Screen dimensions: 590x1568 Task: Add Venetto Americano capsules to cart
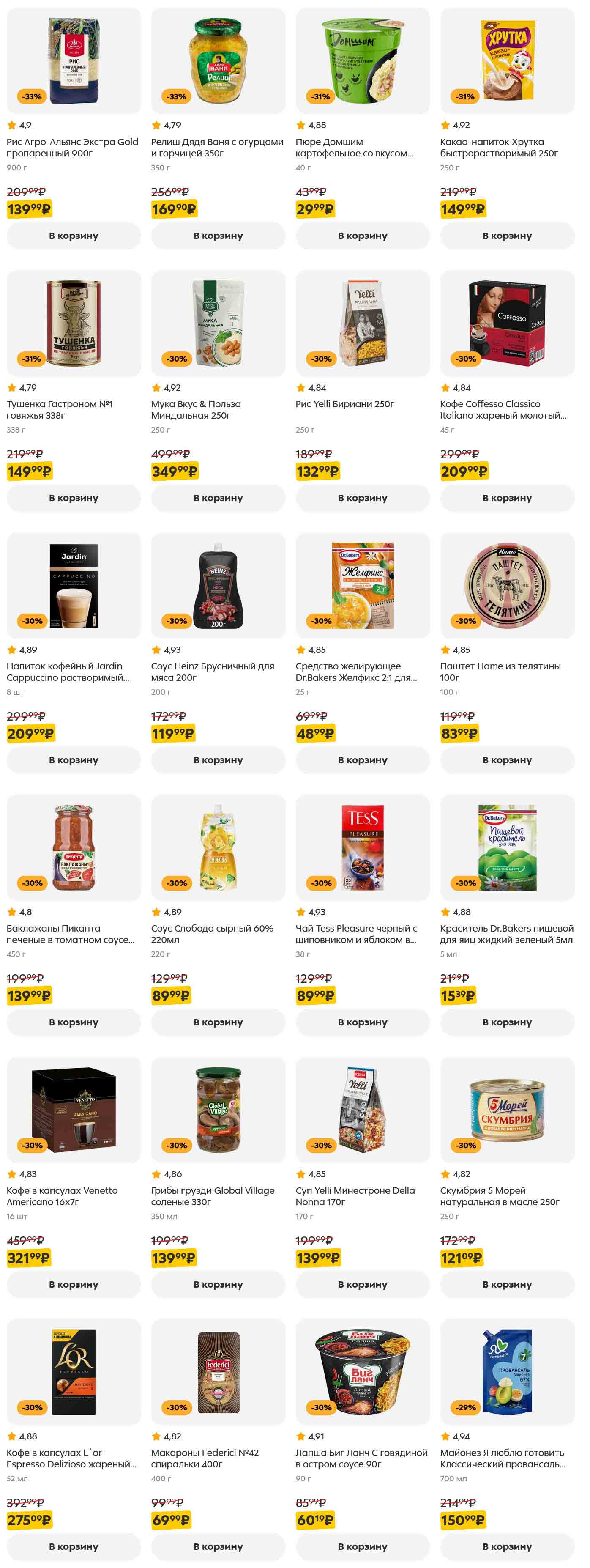tap(73, 1284)
